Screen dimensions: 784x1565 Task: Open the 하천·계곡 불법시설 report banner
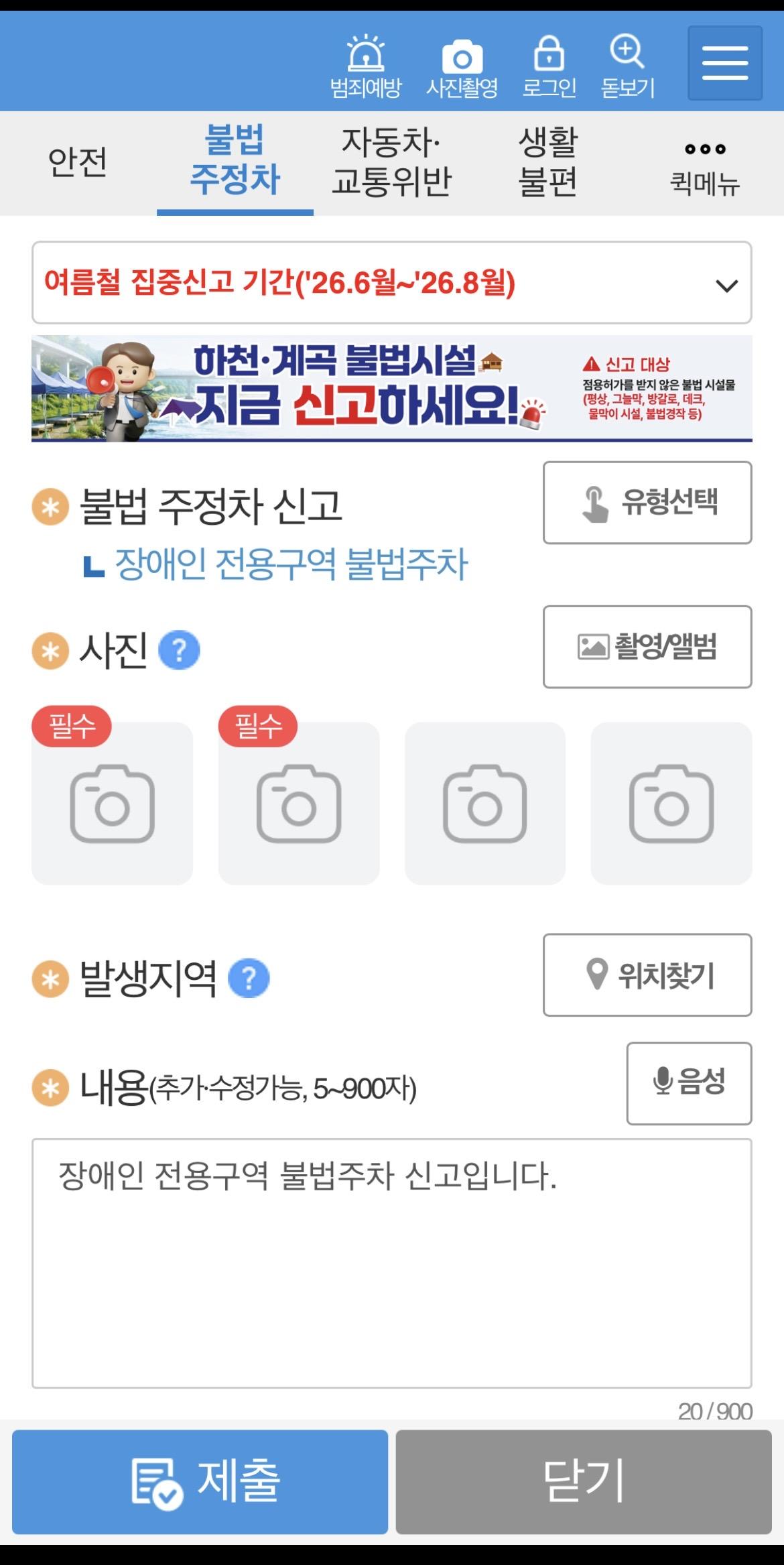click(x=391, y=389)
